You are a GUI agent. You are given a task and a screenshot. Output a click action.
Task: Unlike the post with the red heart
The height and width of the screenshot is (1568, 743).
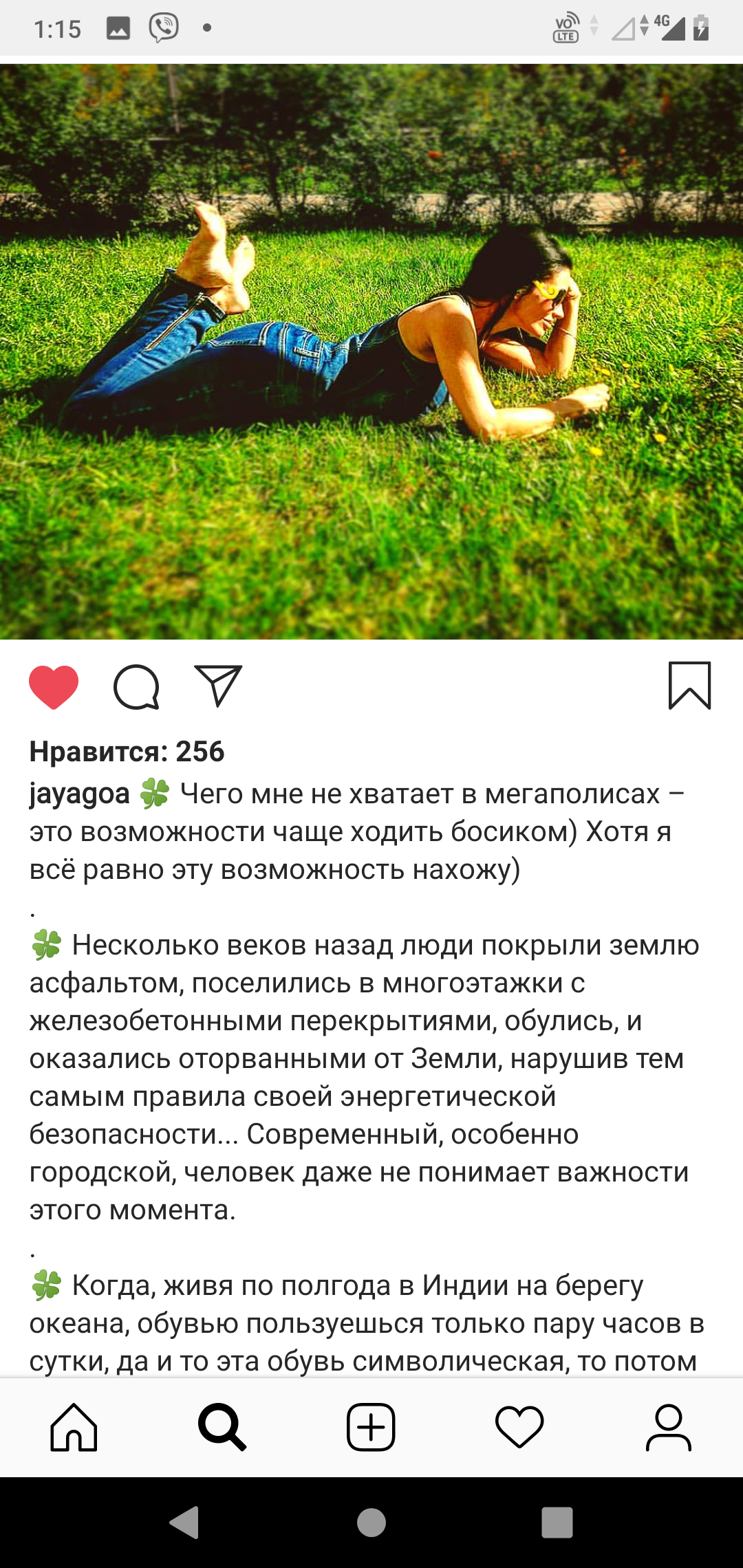tap(54, 687)
